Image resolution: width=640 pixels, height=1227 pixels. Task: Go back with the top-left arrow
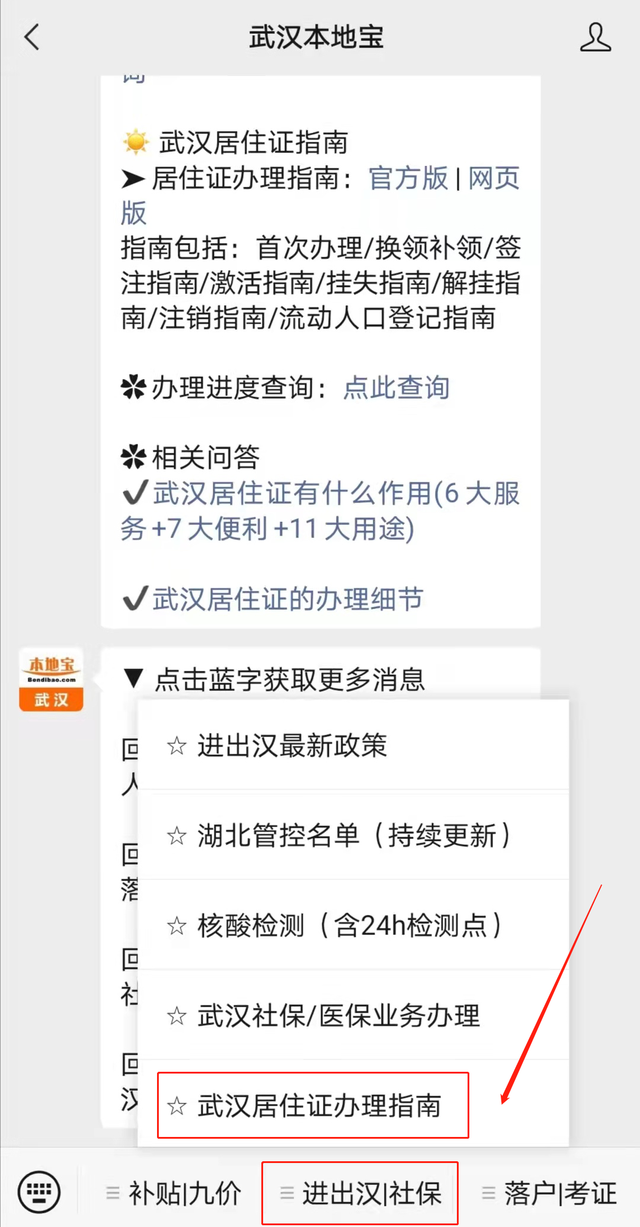point(32,38)
